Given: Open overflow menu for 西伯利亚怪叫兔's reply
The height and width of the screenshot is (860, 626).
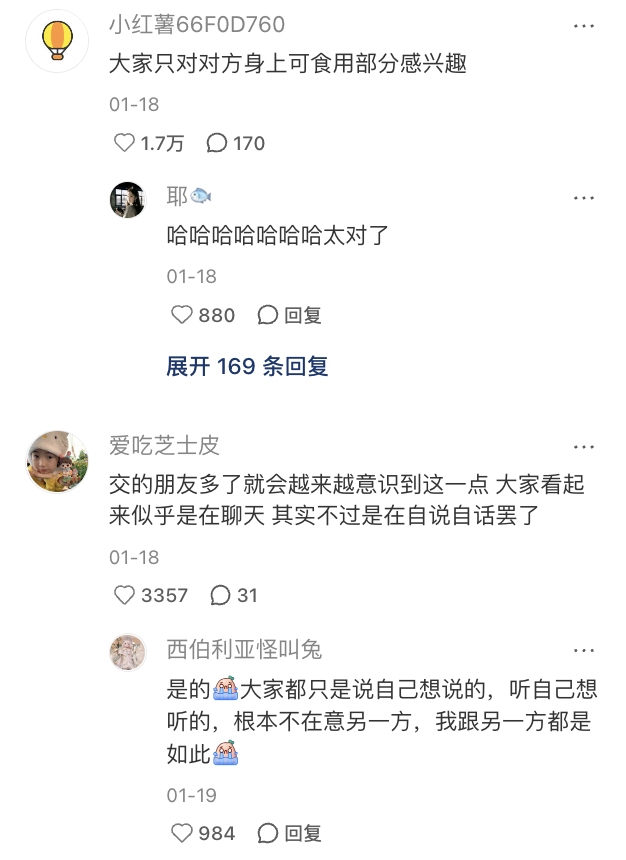Looking at the screenshot, I should pyautogui.click(x=584, y=650).
